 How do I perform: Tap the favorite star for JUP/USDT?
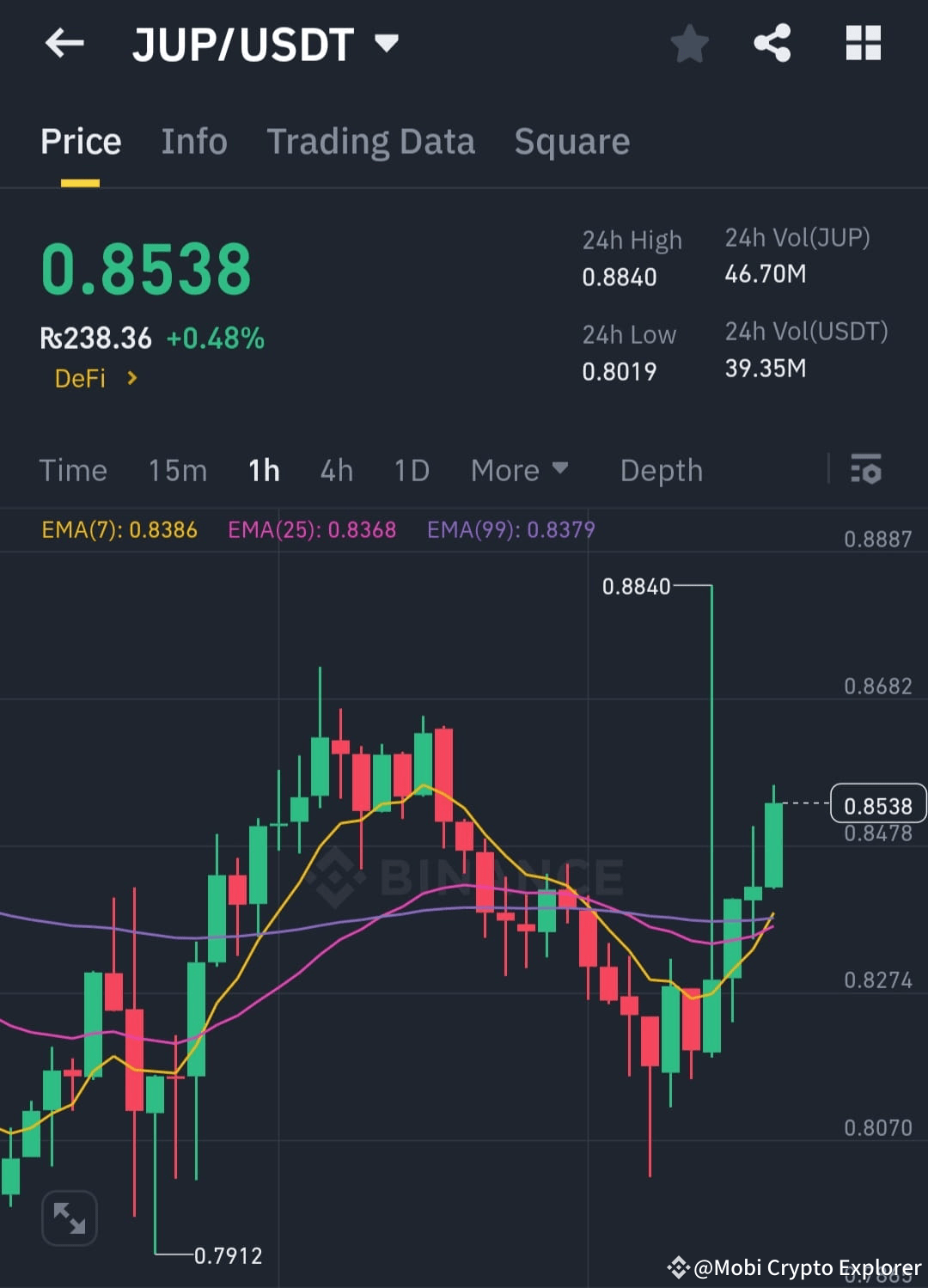[x=689, y=44]
